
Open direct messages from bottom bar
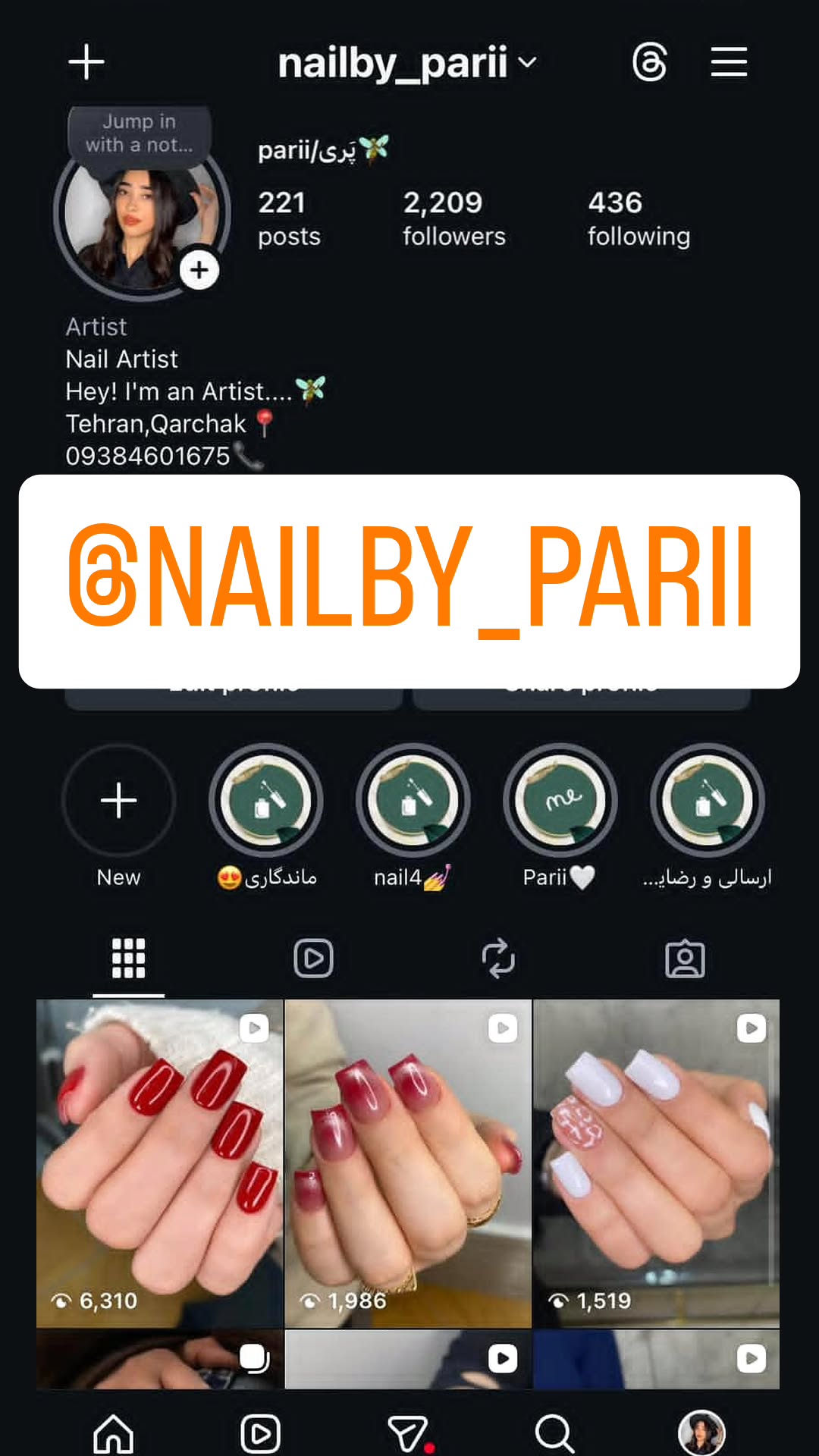pos(409,1433)
